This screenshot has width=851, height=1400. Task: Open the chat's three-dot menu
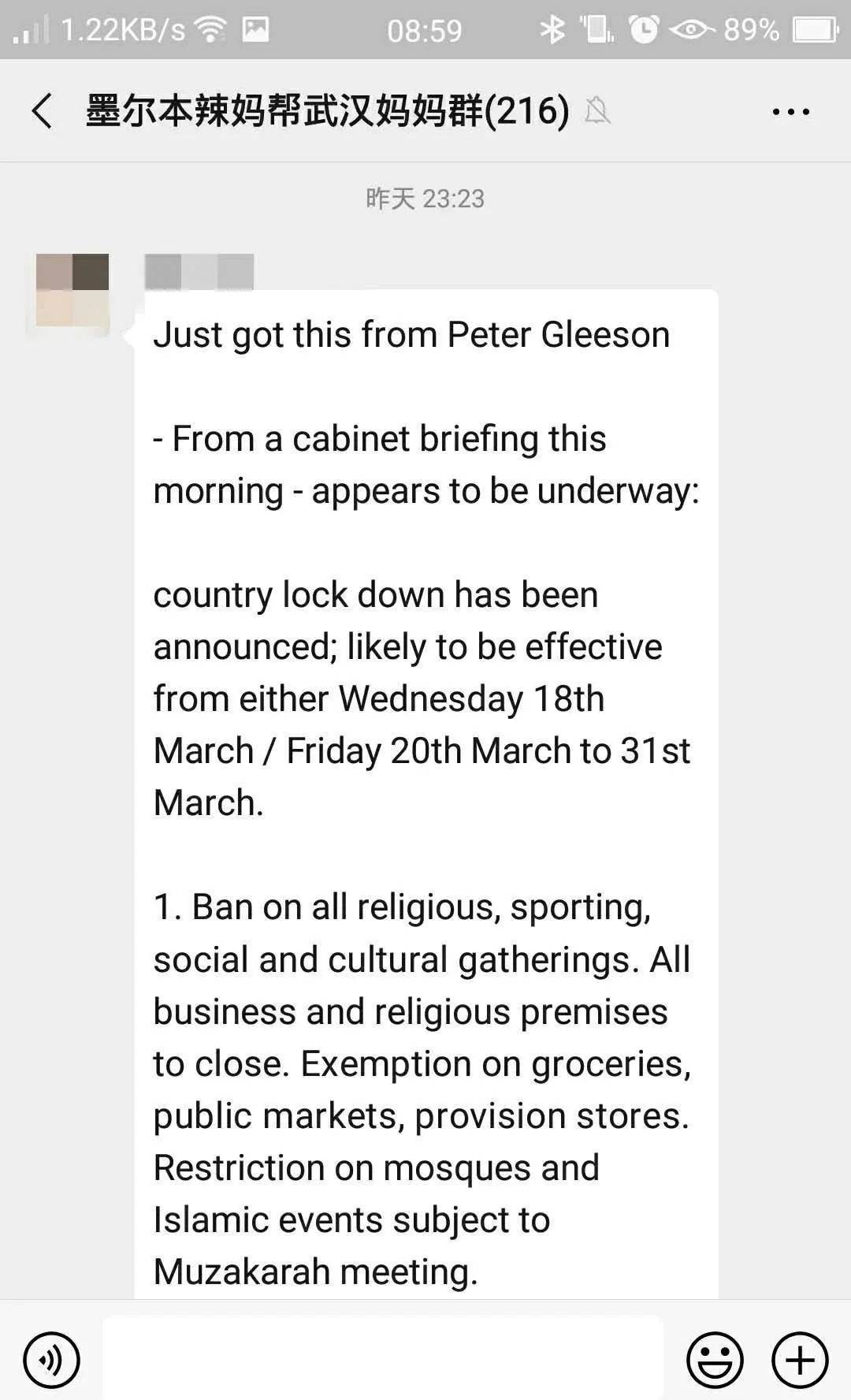coord(790,111)
